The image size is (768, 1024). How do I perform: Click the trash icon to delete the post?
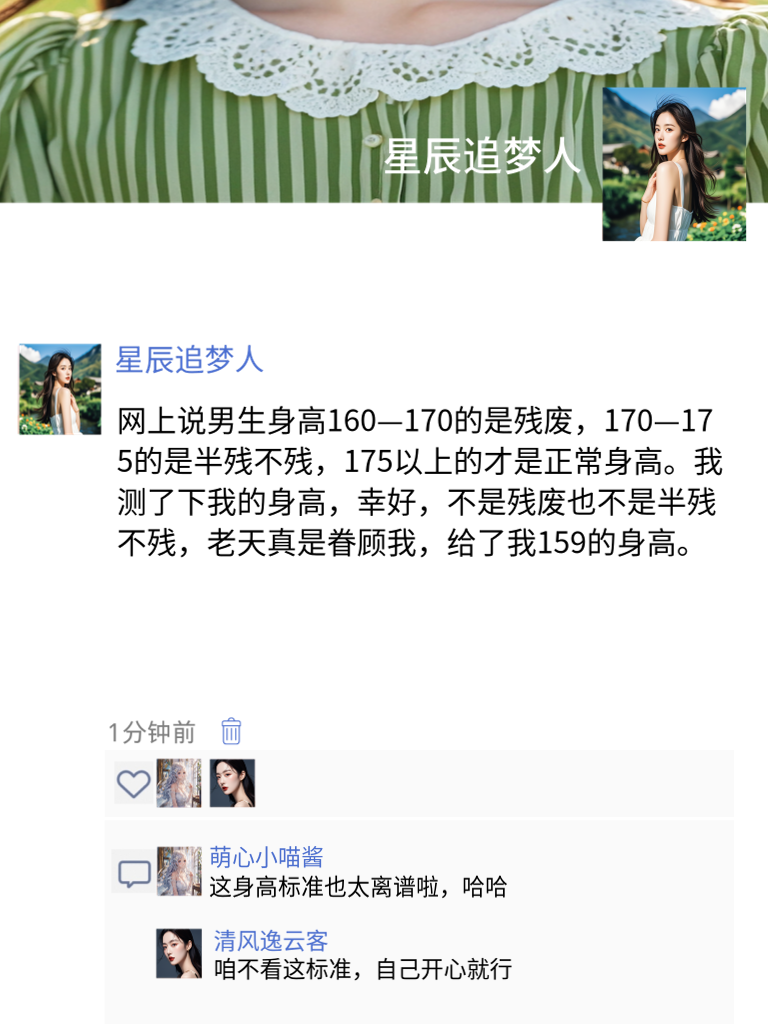click(230, 731)
